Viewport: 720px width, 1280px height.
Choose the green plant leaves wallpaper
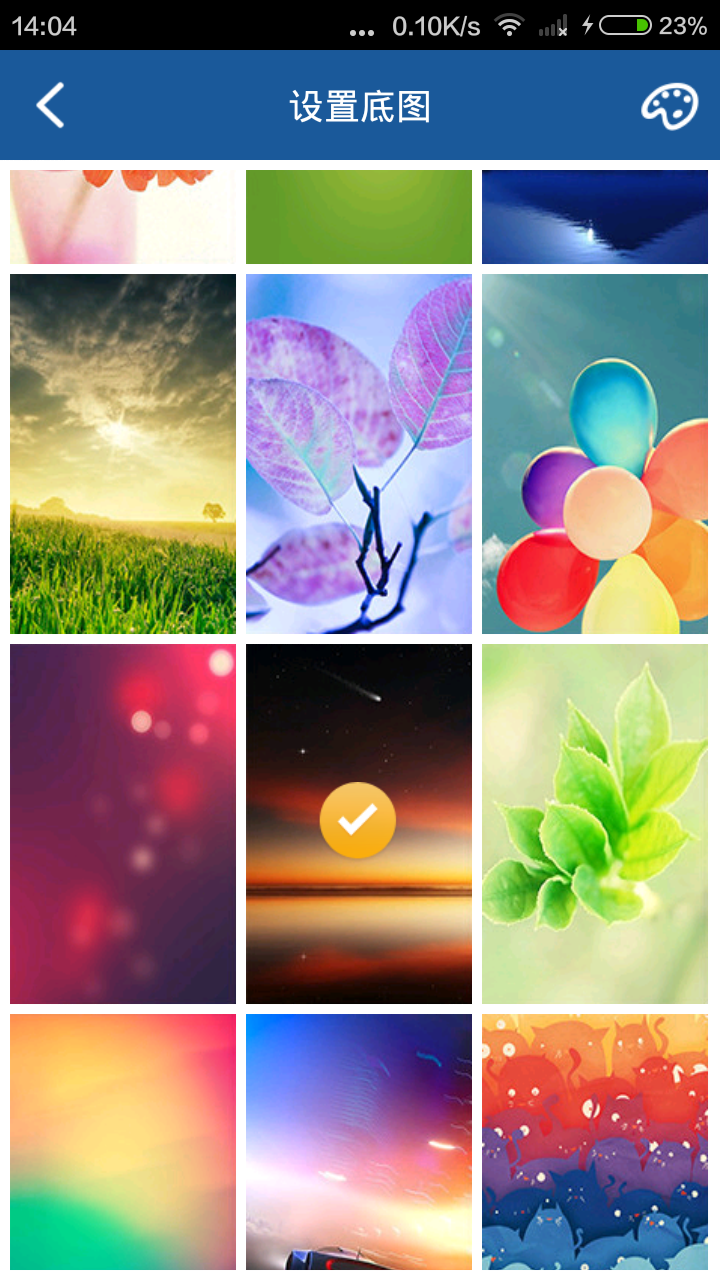tap(595, 824)
